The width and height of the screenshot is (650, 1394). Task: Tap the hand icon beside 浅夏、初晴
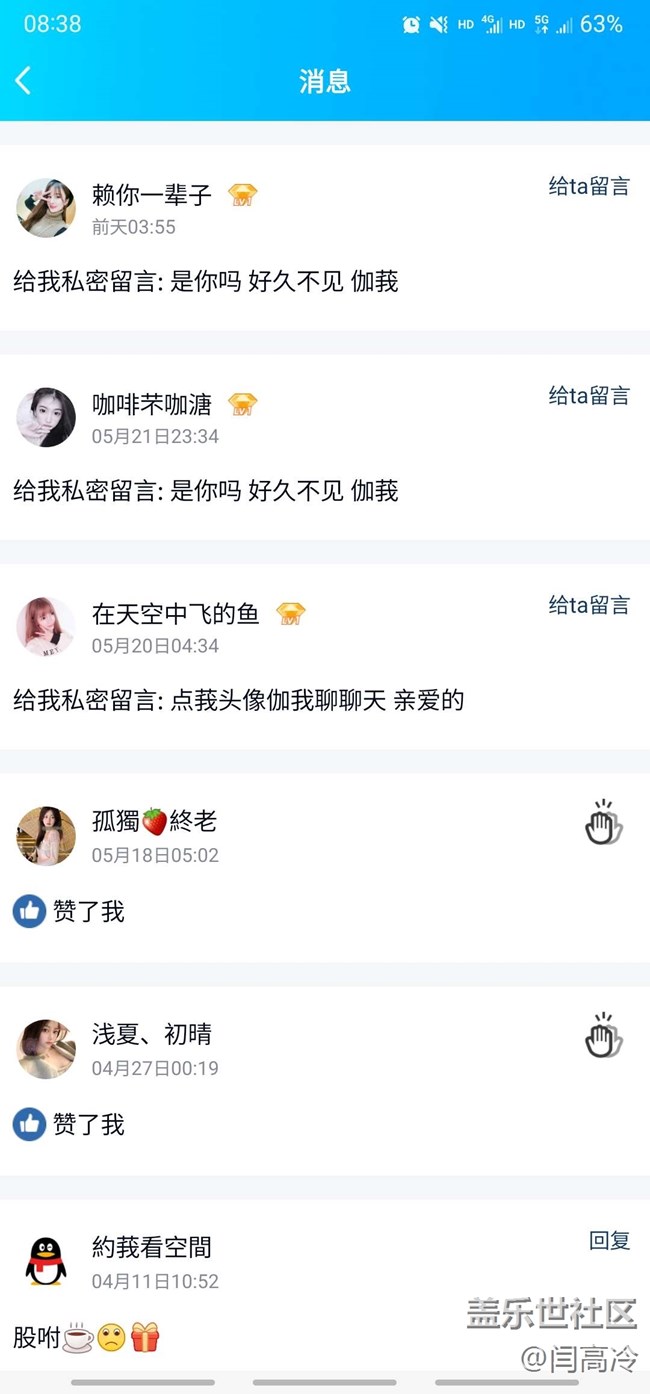[x=603, y=1036]
